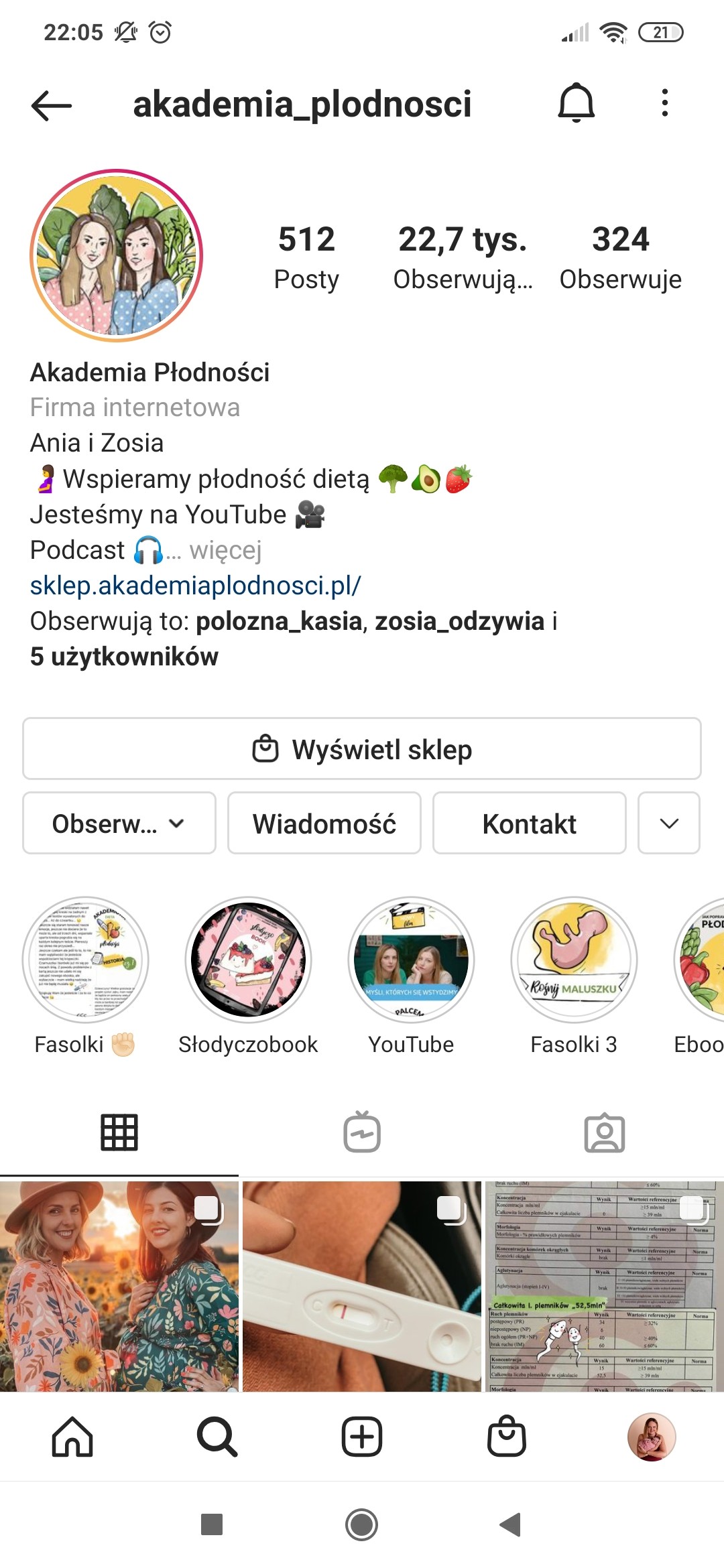Open the 324 following list
724x1568 pixels.
(620, 257)
